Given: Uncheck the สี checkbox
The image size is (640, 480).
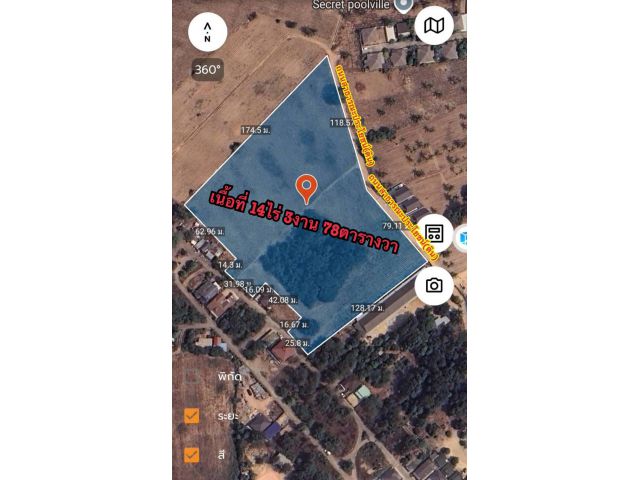Looking at the screenshot, I should click(192, 454).
